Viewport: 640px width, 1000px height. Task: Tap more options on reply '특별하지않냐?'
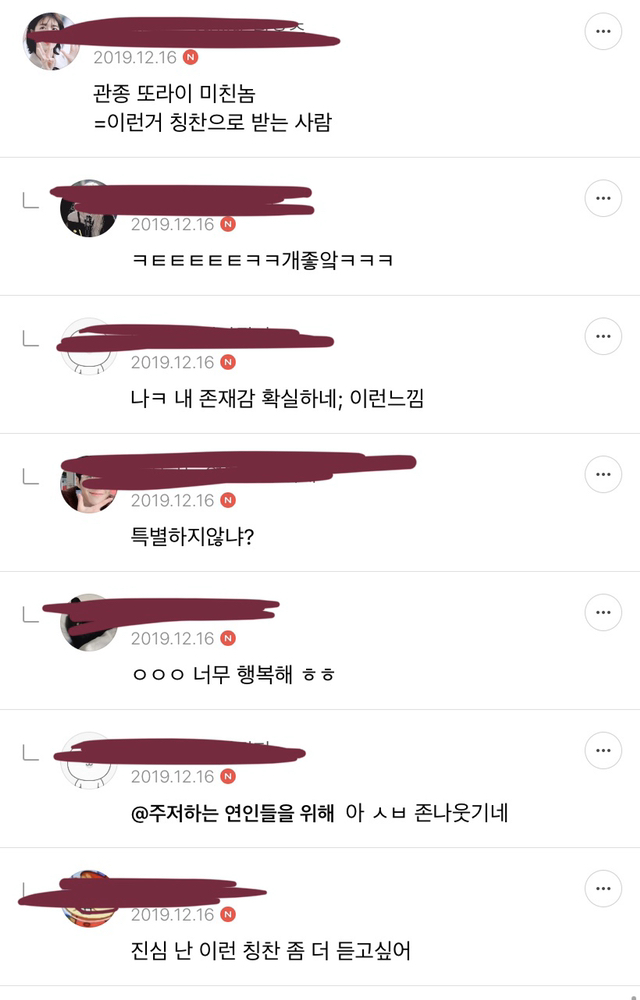pos(602,475)
